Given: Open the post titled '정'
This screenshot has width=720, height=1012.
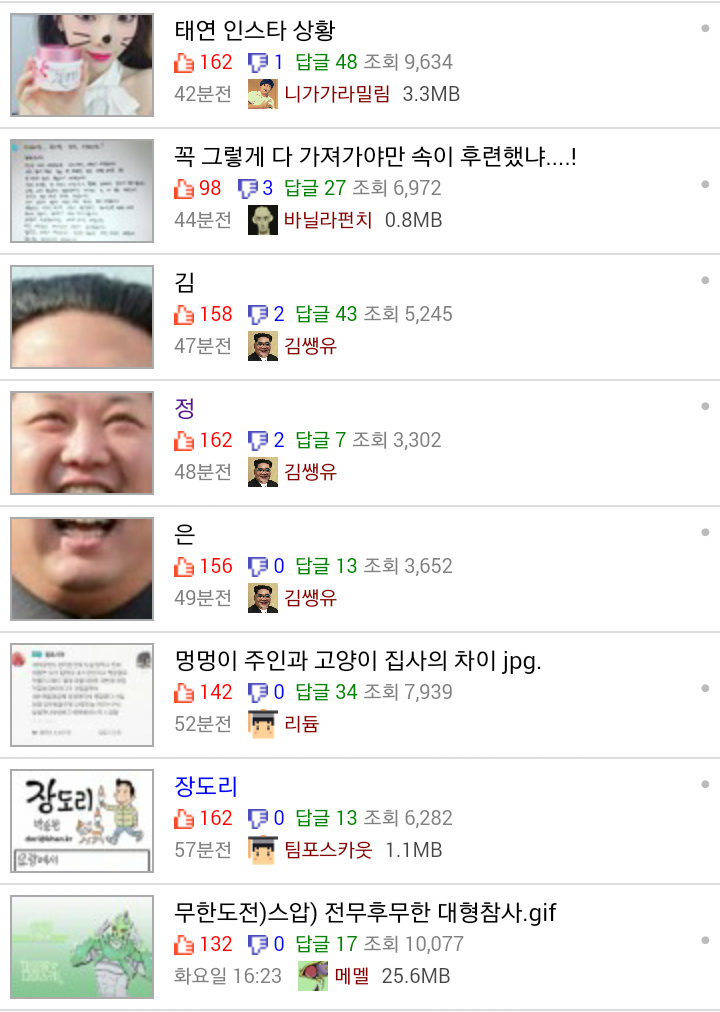Looking at the screenshot, I should (185, 409).
